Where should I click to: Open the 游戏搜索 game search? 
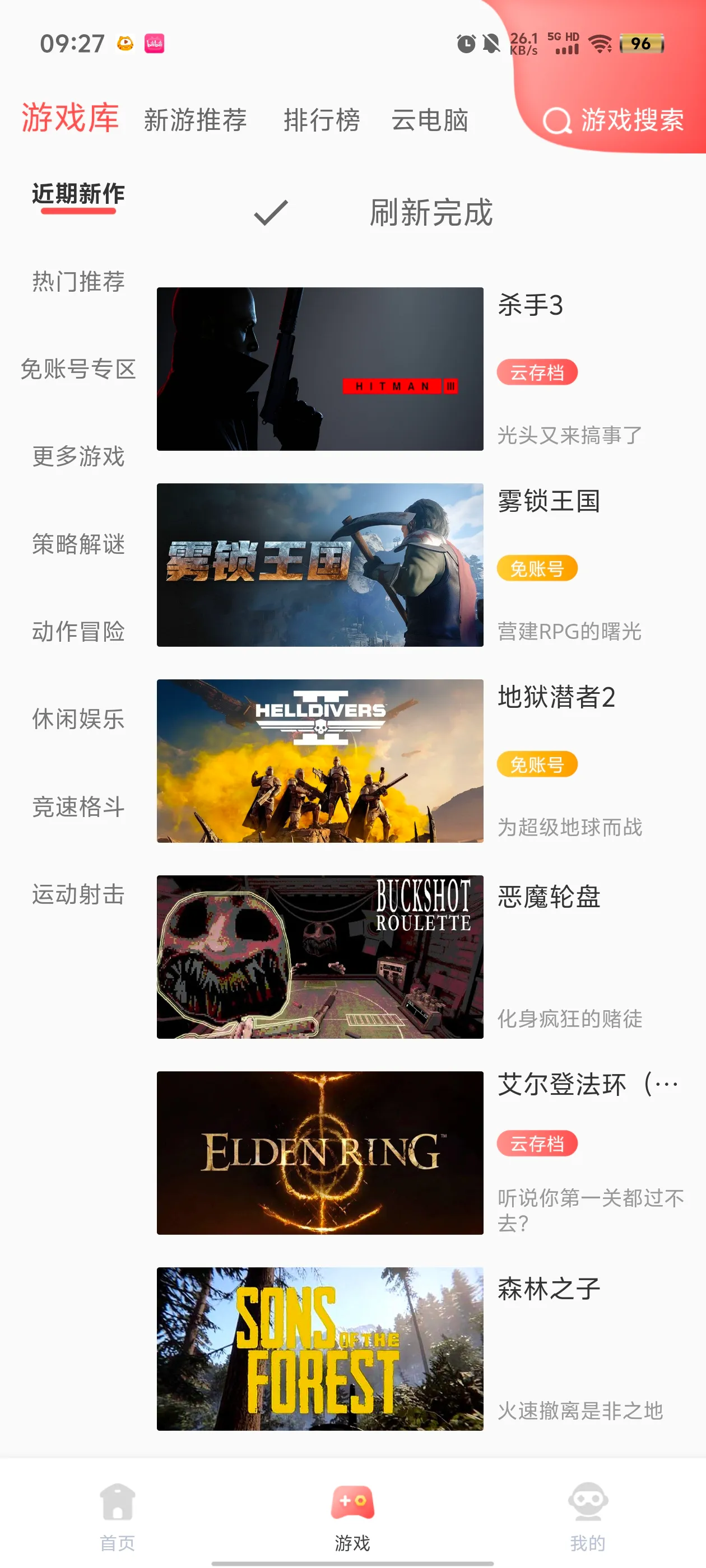pos(614,120)
